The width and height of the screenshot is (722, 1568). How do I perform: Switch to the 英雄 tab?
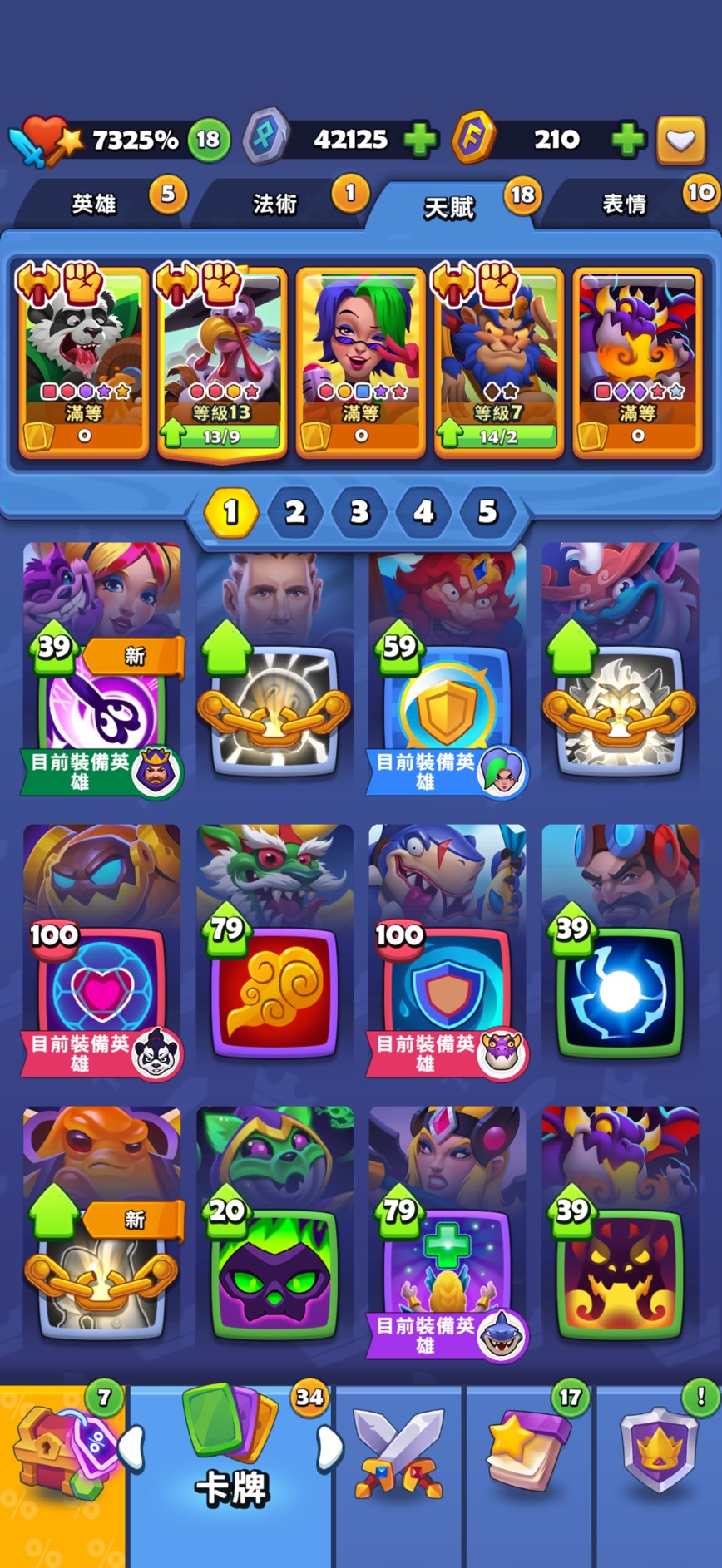tap(93, 203)
